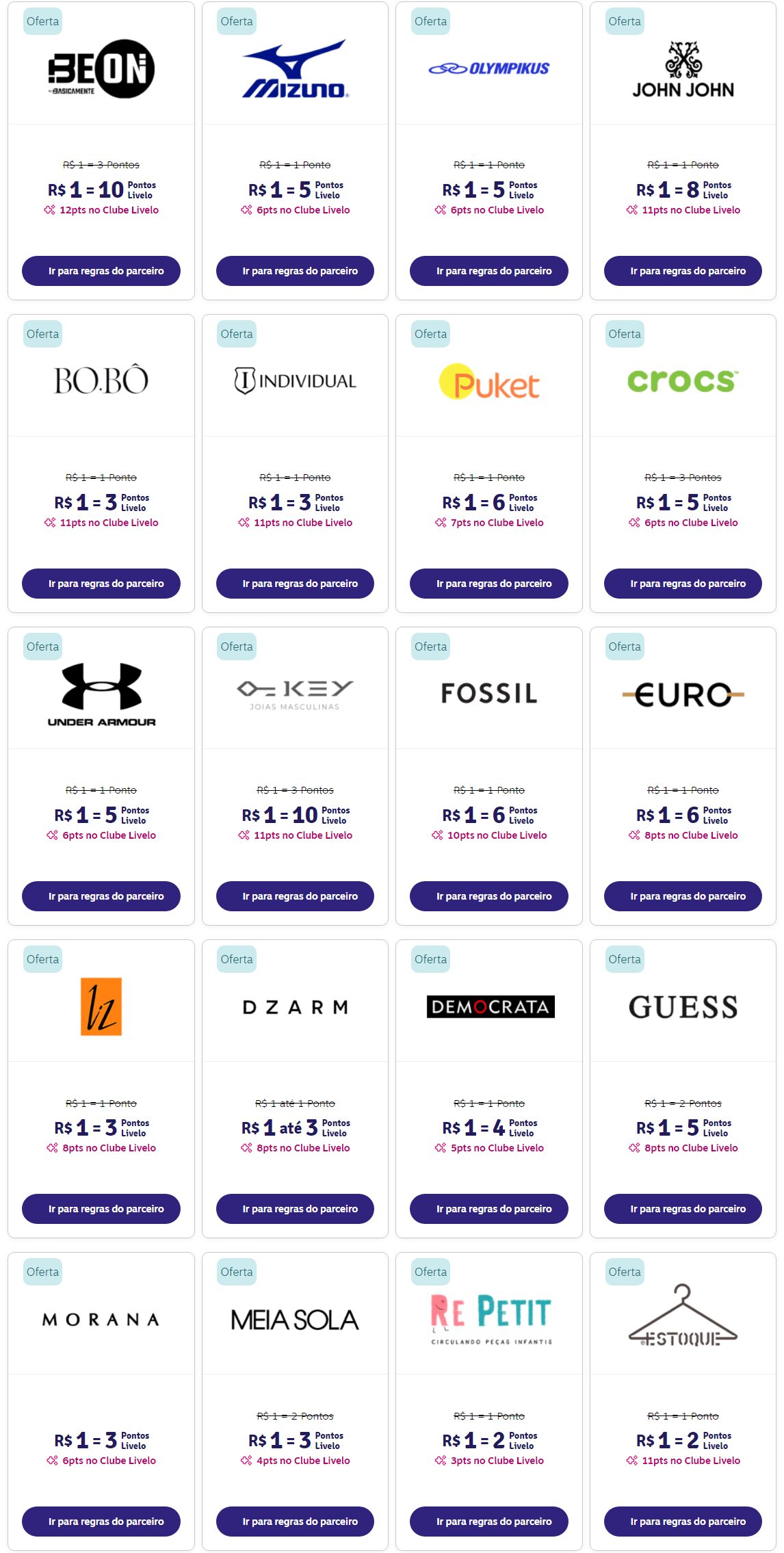Viewport: 784px width, 1553px height.
Task: View John John partner rules
Action: click(x=683, y=271)
